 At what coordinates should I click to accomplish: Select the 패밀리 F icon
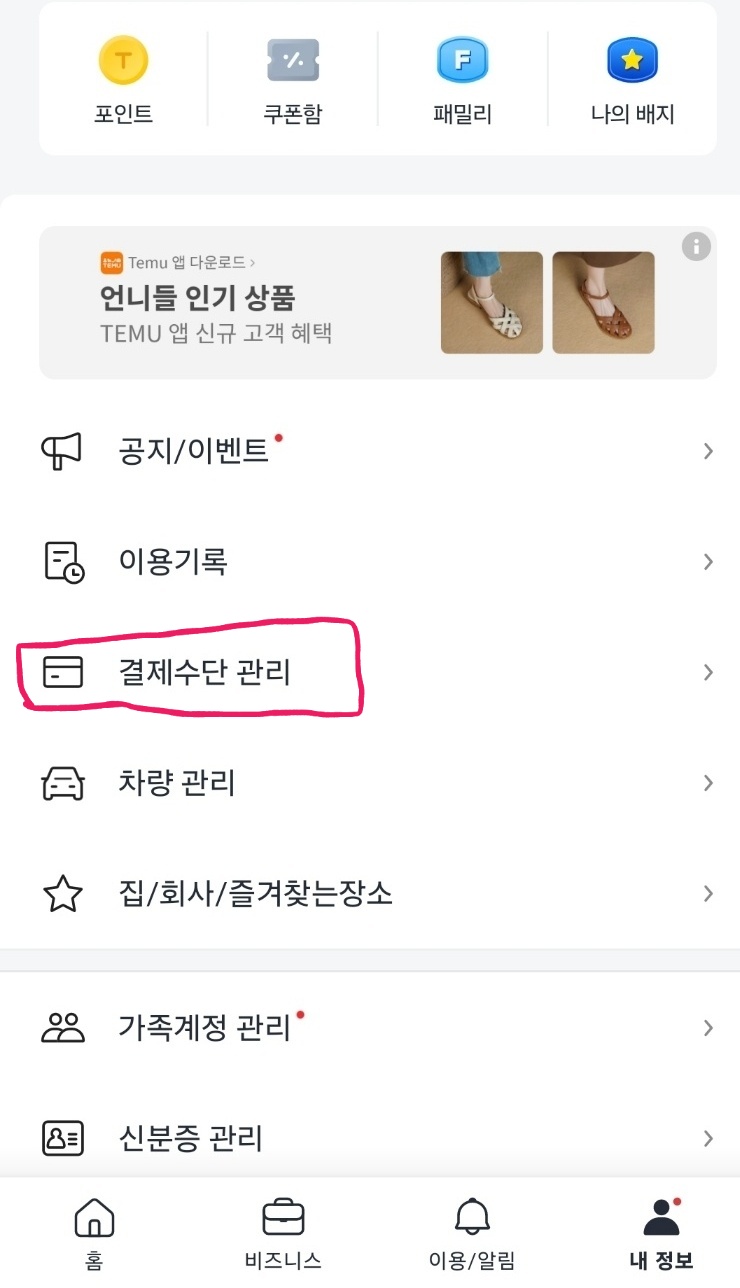(x=461, y=60)
